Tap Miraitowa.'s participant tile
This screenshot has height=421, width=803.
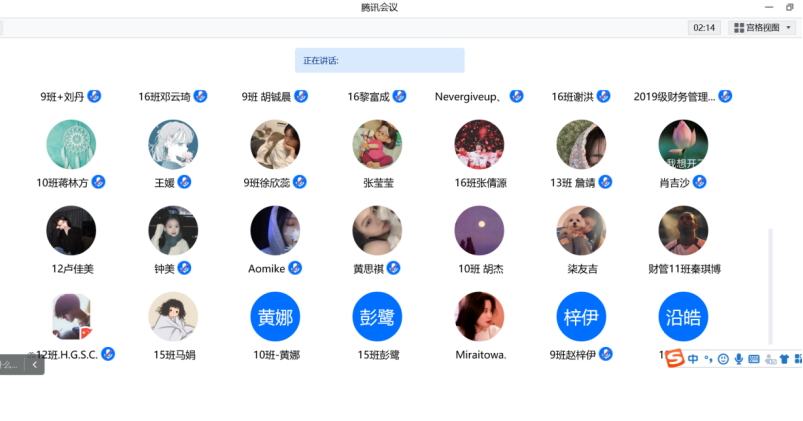point(479,317)
